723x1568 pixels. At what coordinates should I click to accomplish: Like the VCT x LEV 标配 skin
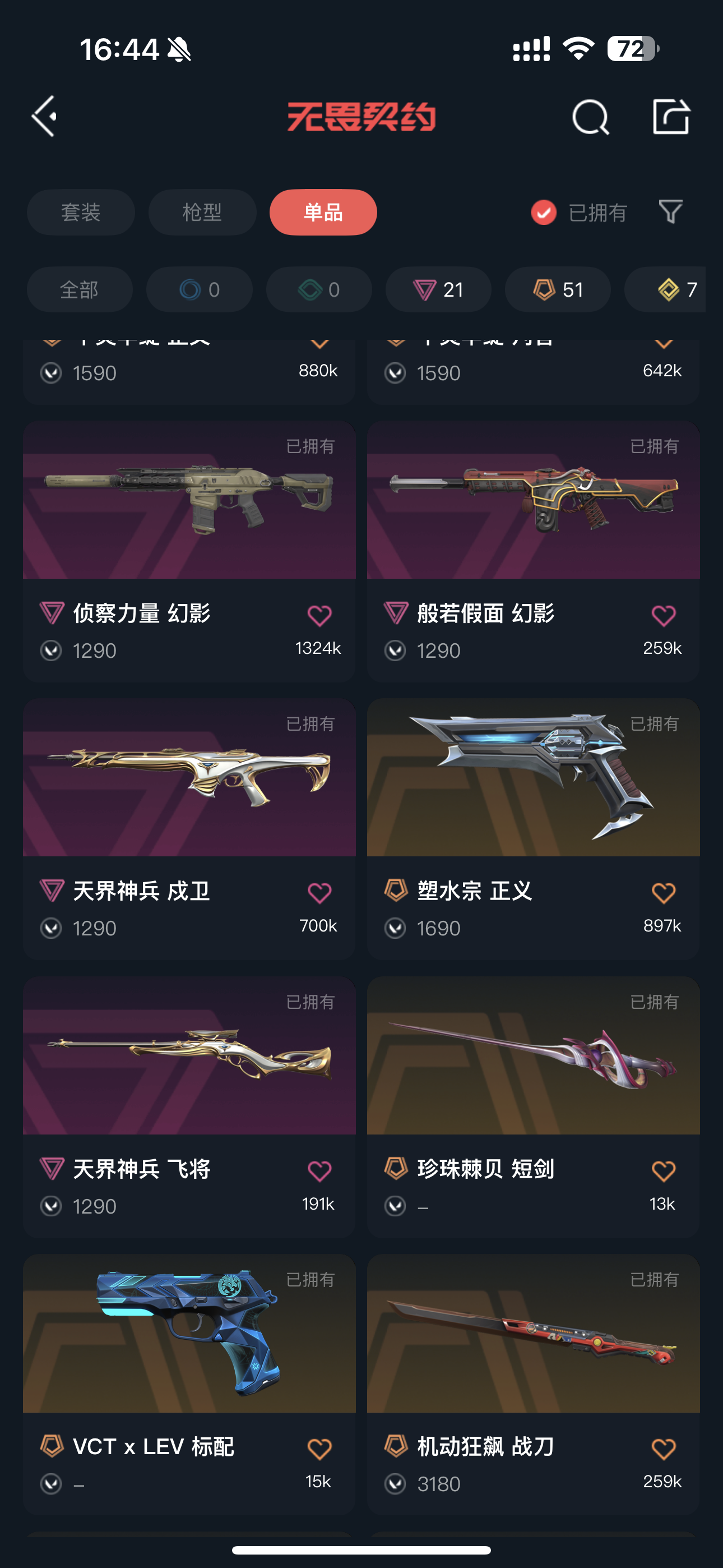(319, 1449)
